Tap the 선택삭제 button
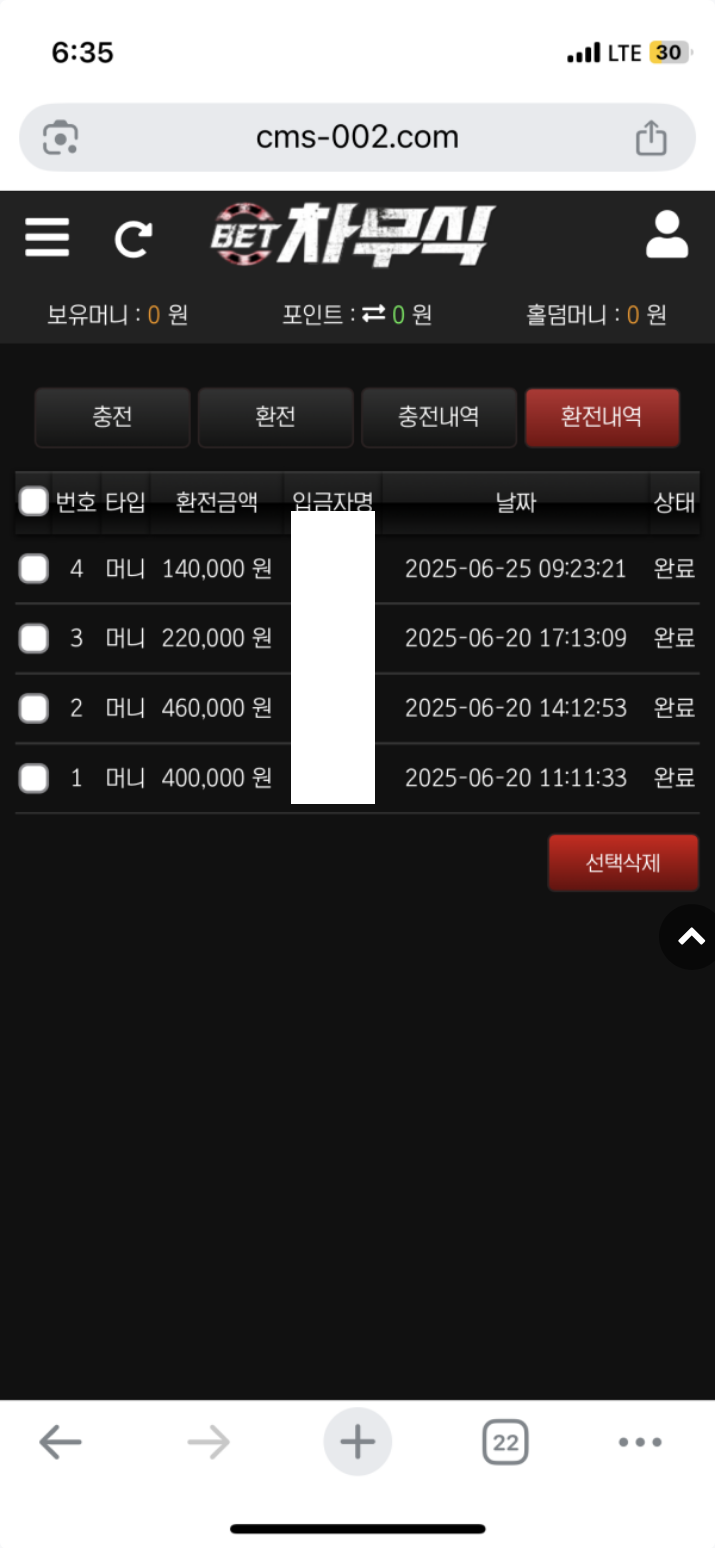This screenshot has height=1548, width=715. coord(623,862)
